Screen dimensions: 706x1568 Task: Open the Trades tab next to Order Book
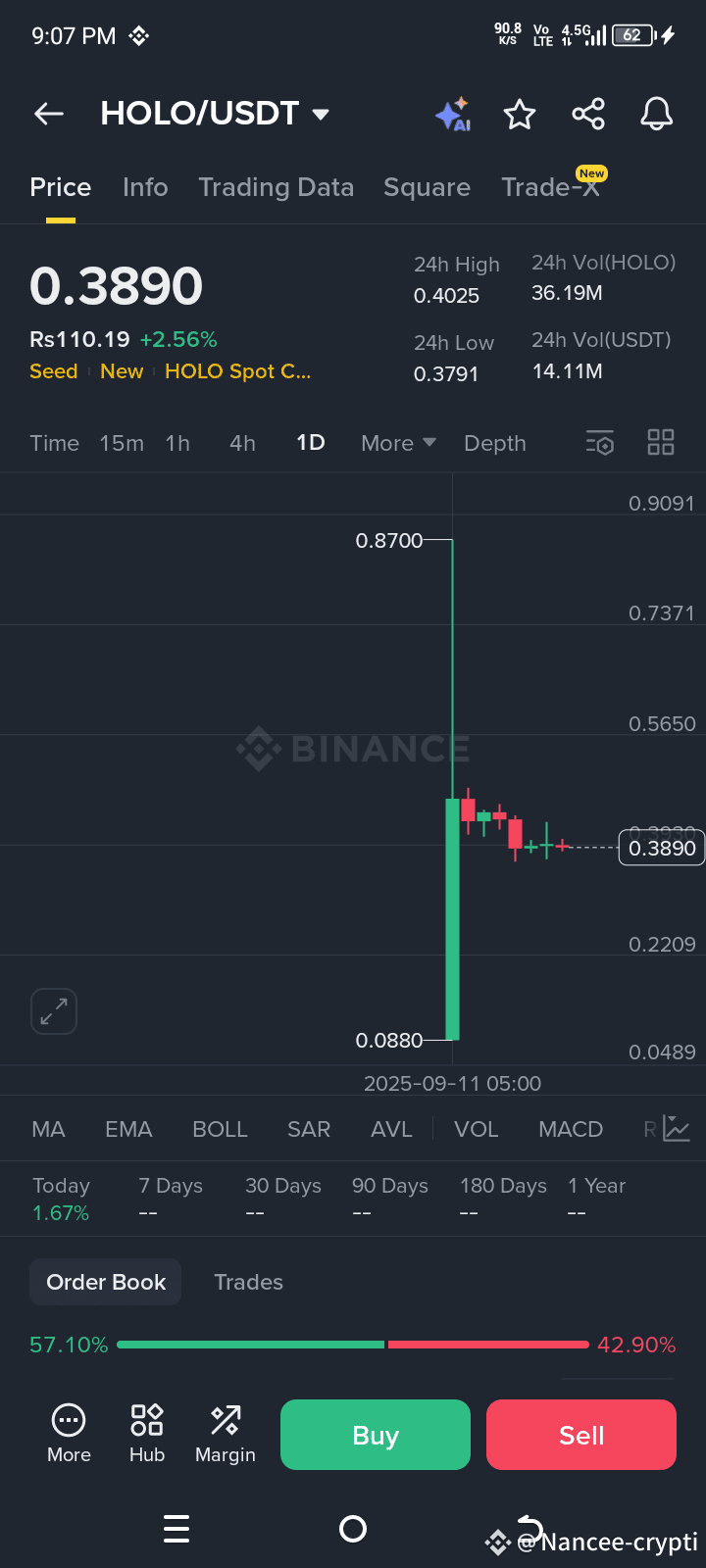(x=248, y=1282)
